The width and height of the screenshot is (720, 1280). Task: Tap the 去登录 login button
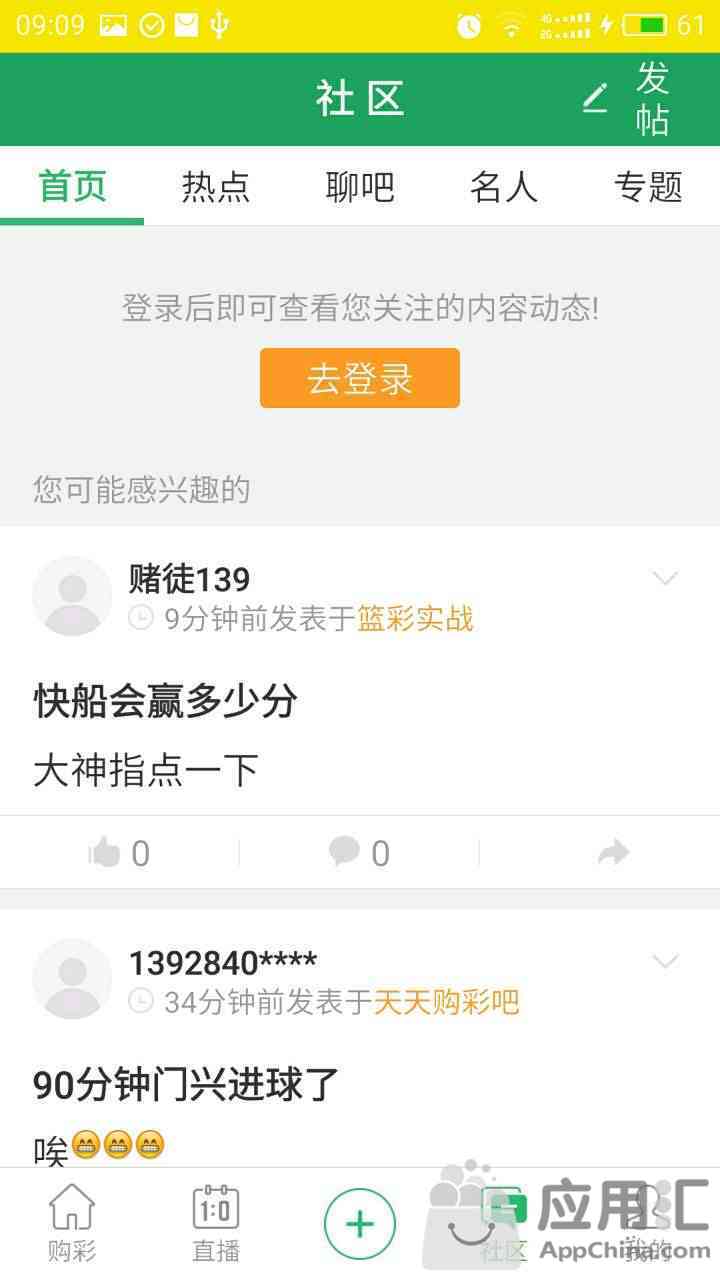tap(360, 378)
